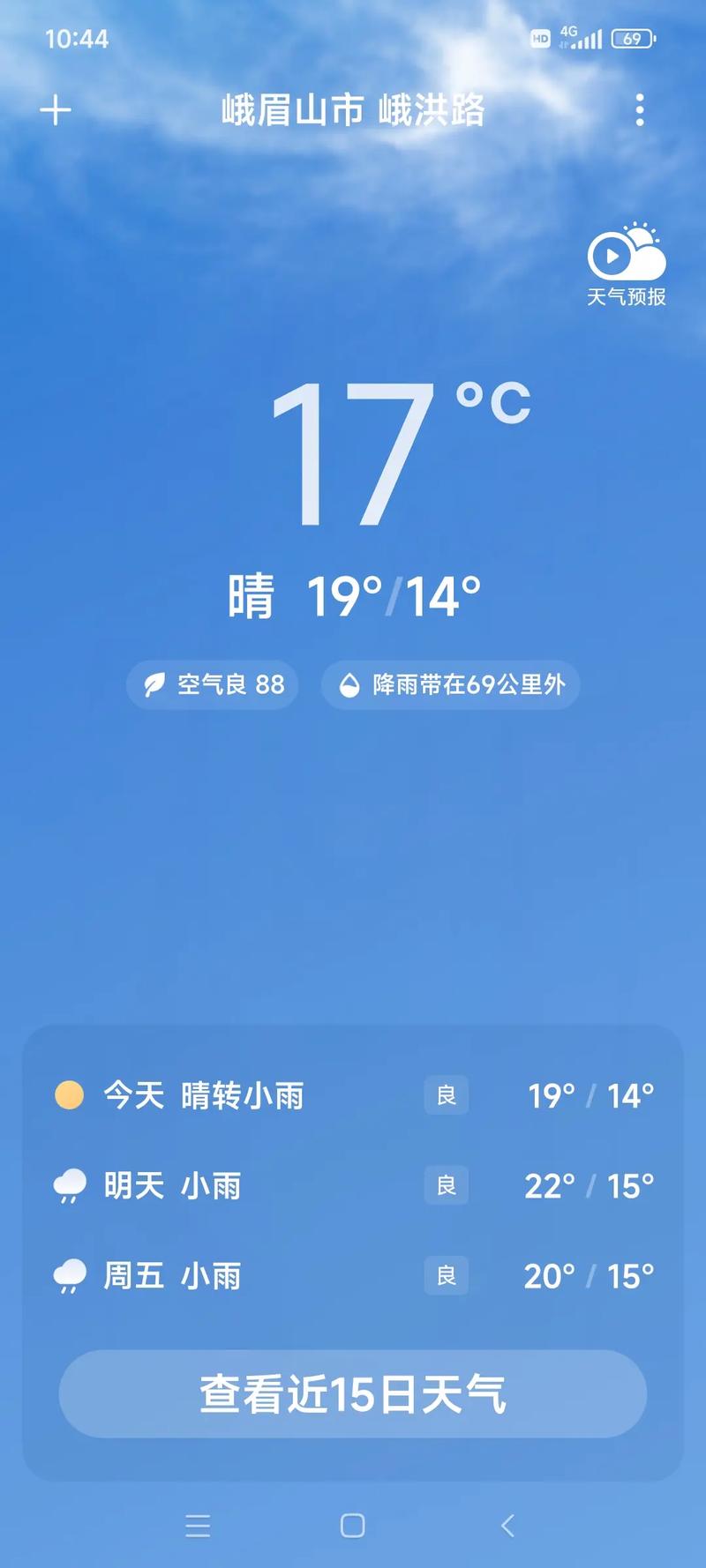The height and width of the screenshot is (1568, 706).
Task: Tap the raindrop icon in the rain chip
Action: tap(350, 684)
